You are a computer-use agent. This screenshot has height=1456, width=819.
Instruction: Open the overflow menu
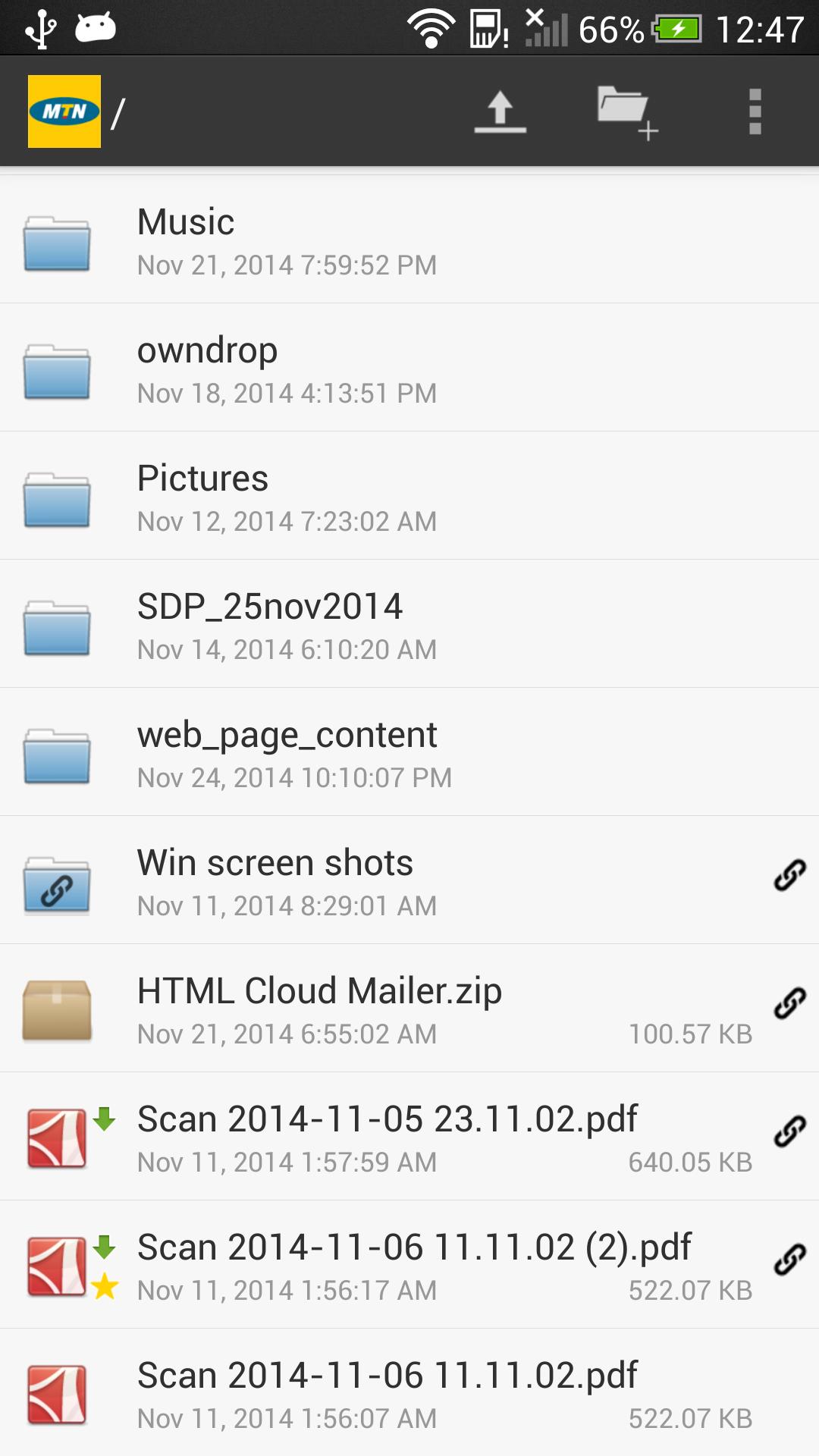755,112
